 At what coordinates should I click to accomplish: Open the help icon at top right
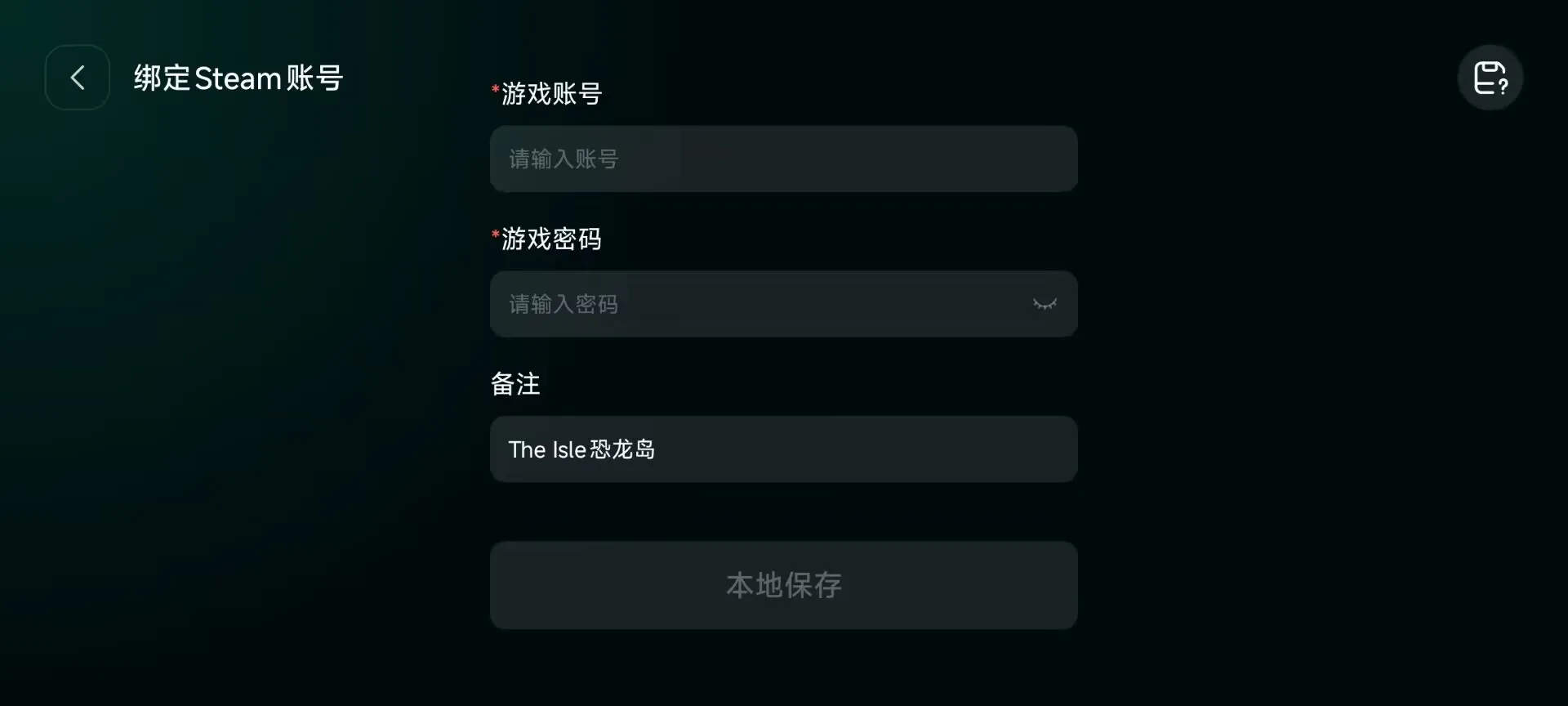1490,78
